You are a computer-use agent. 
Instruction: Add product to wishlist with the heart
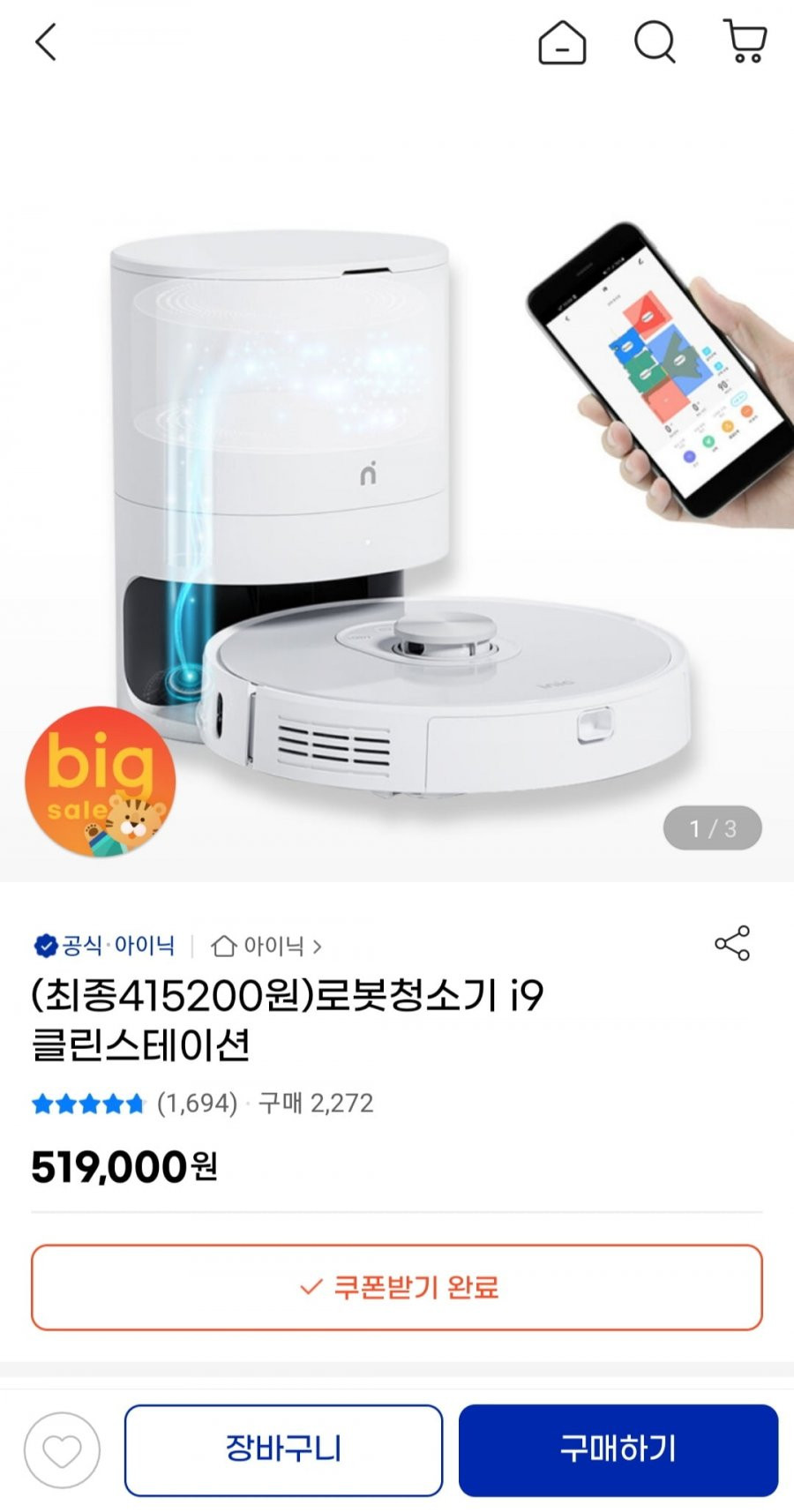(62, 1450)
